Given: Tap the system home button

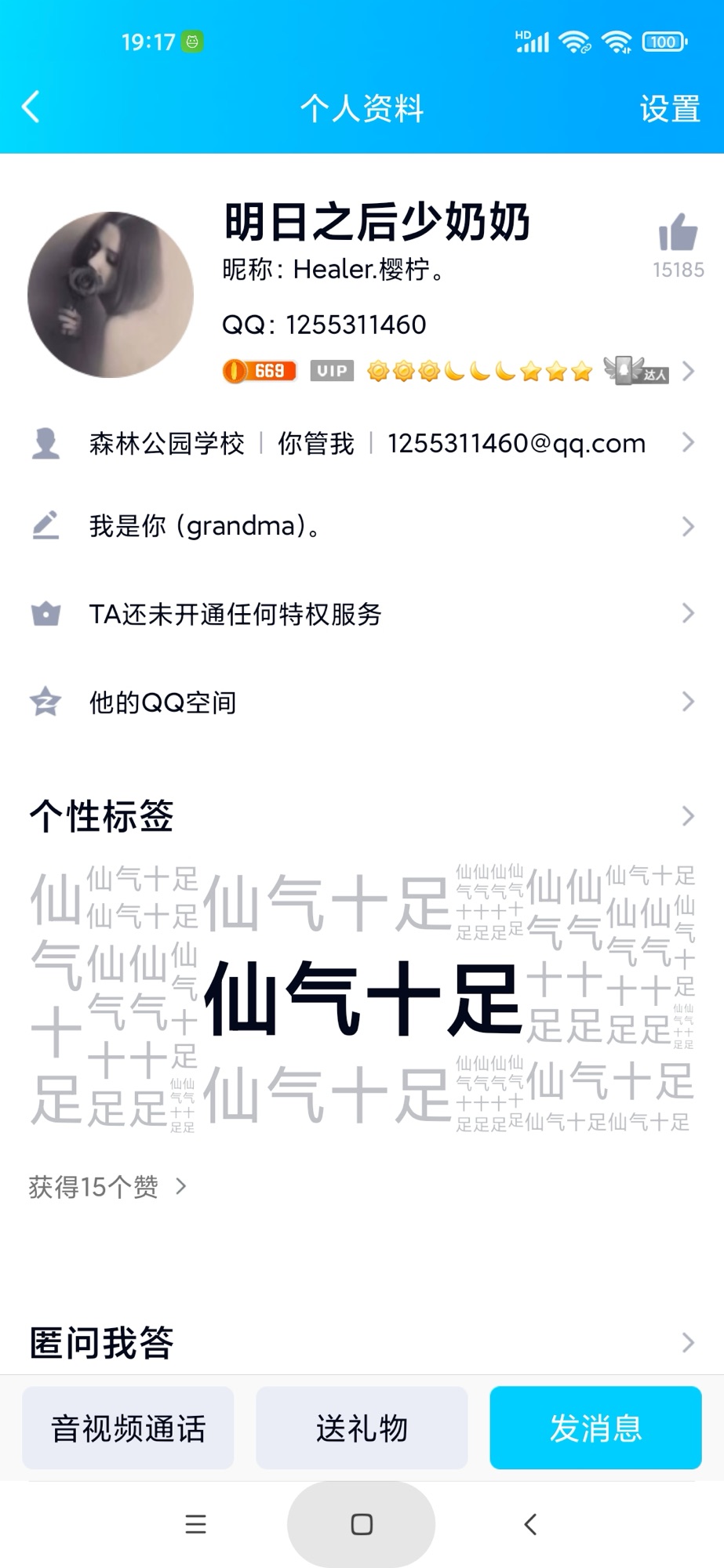Looking at the screenshot, I should 362,1524.
